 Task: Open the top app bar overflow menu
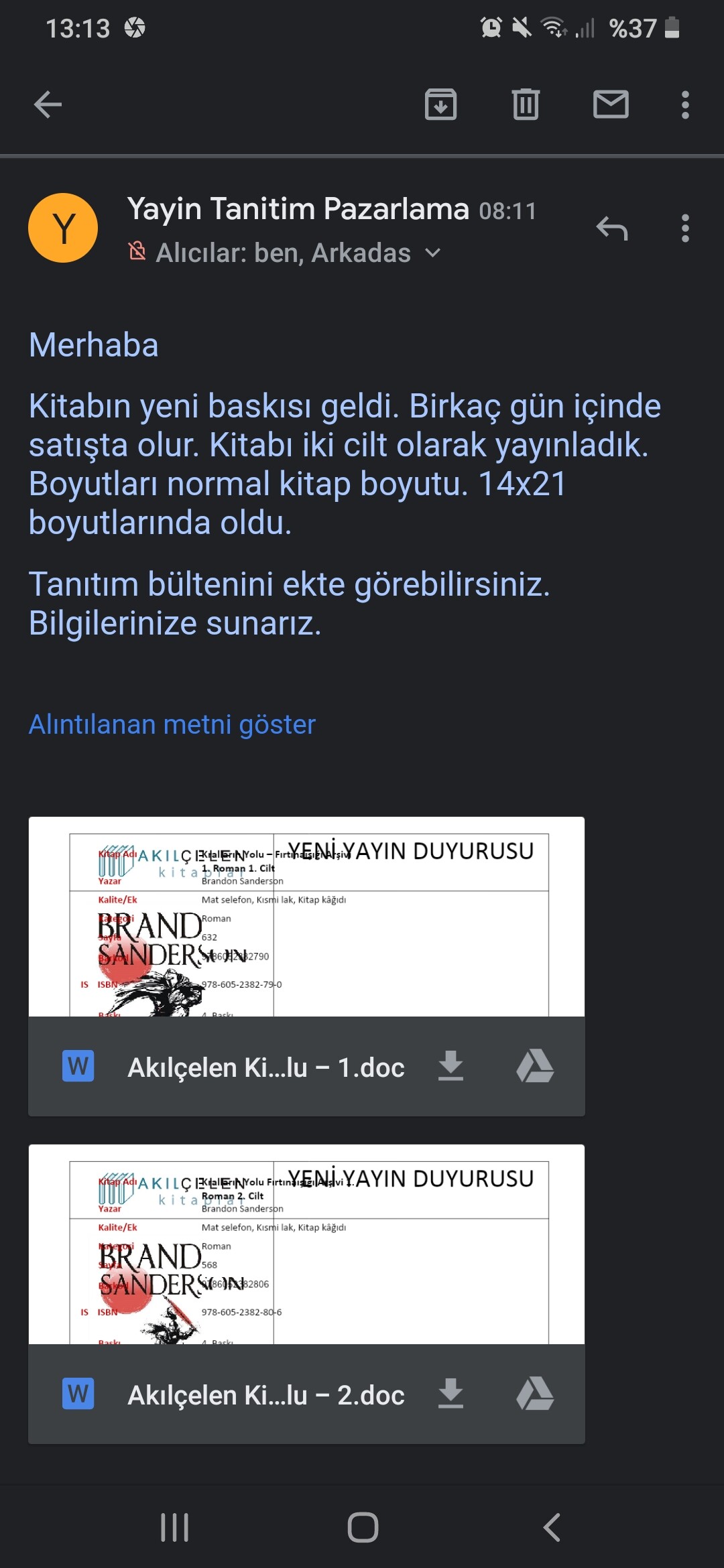(x=684, y=105)
